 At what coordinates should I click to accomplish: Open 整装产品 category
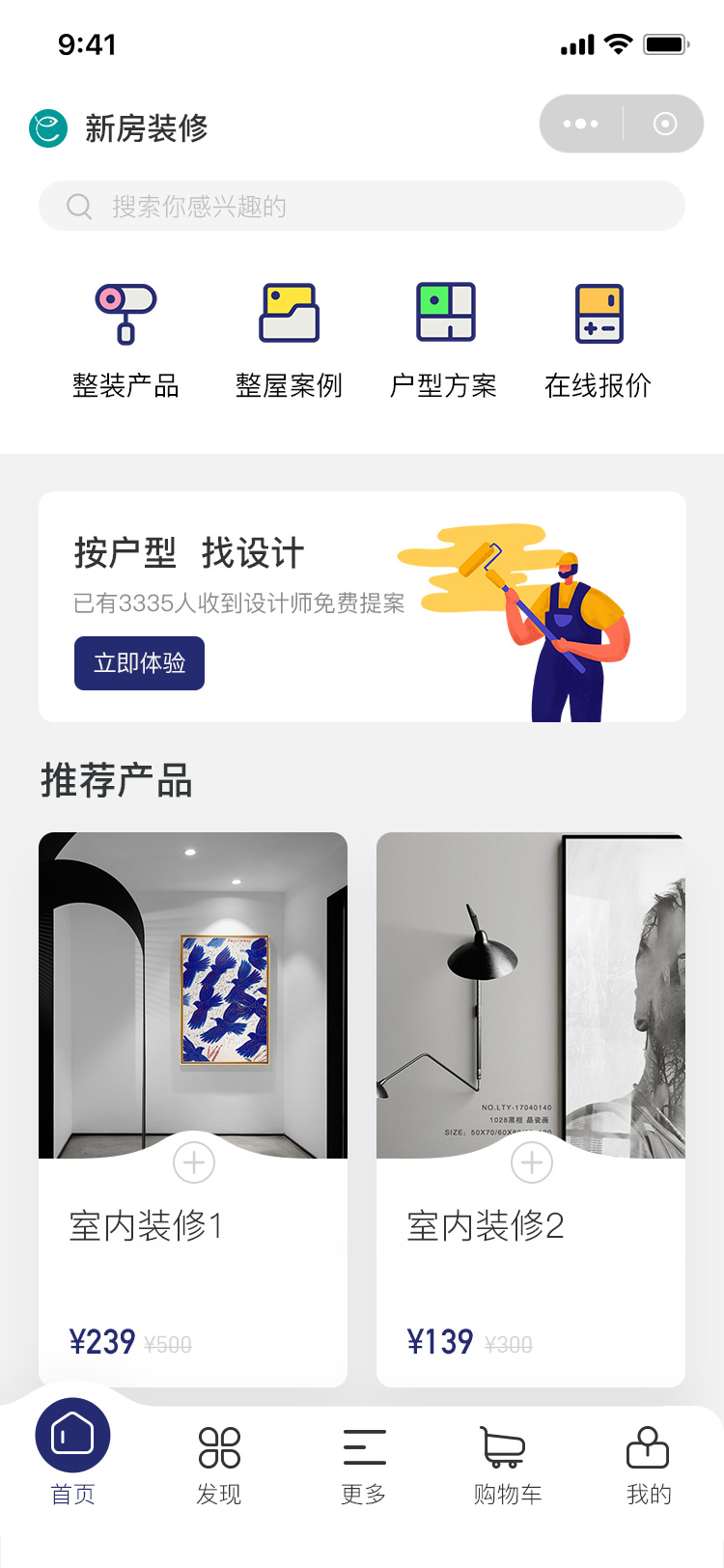(x=125, y=340)
